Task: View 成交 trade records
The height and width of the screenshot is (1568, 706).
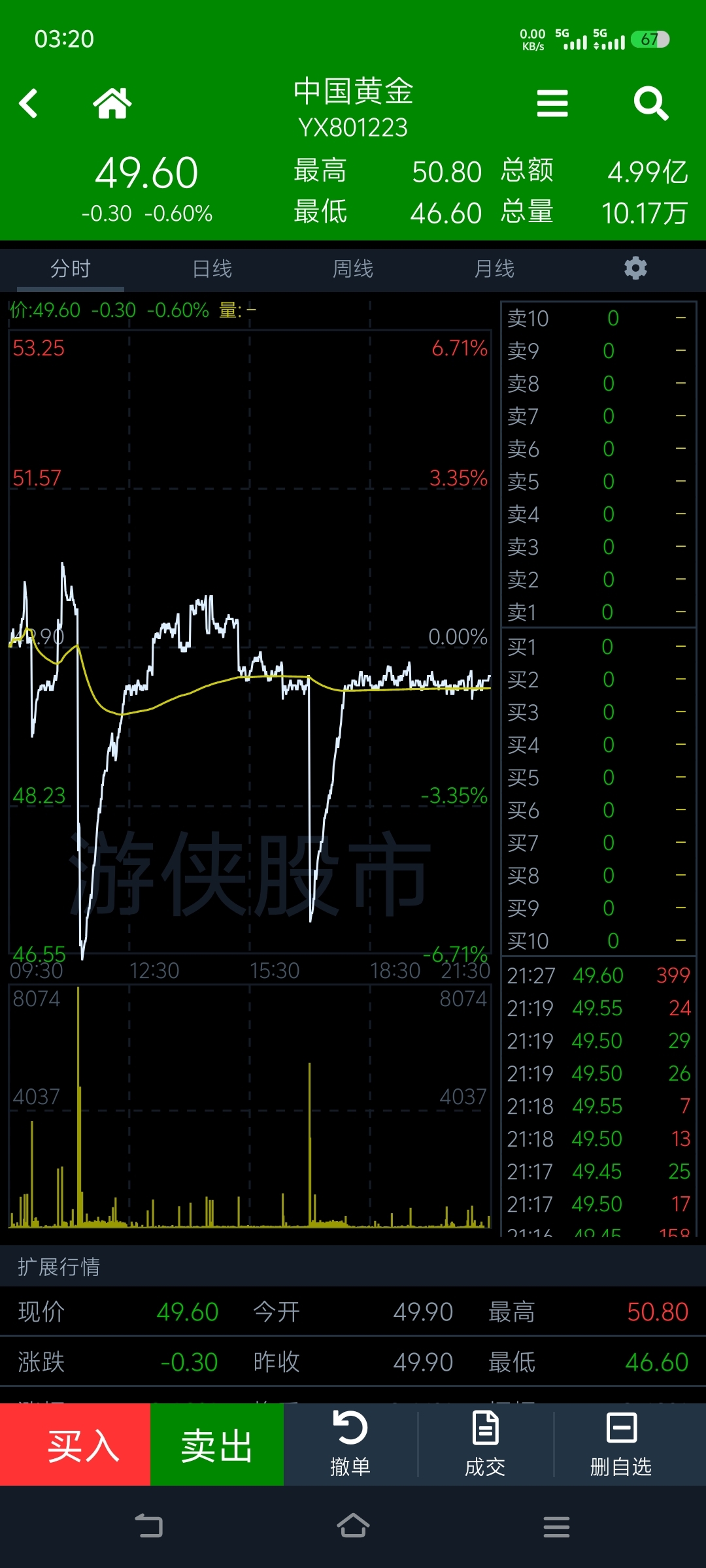Action: click(485, 1445)
